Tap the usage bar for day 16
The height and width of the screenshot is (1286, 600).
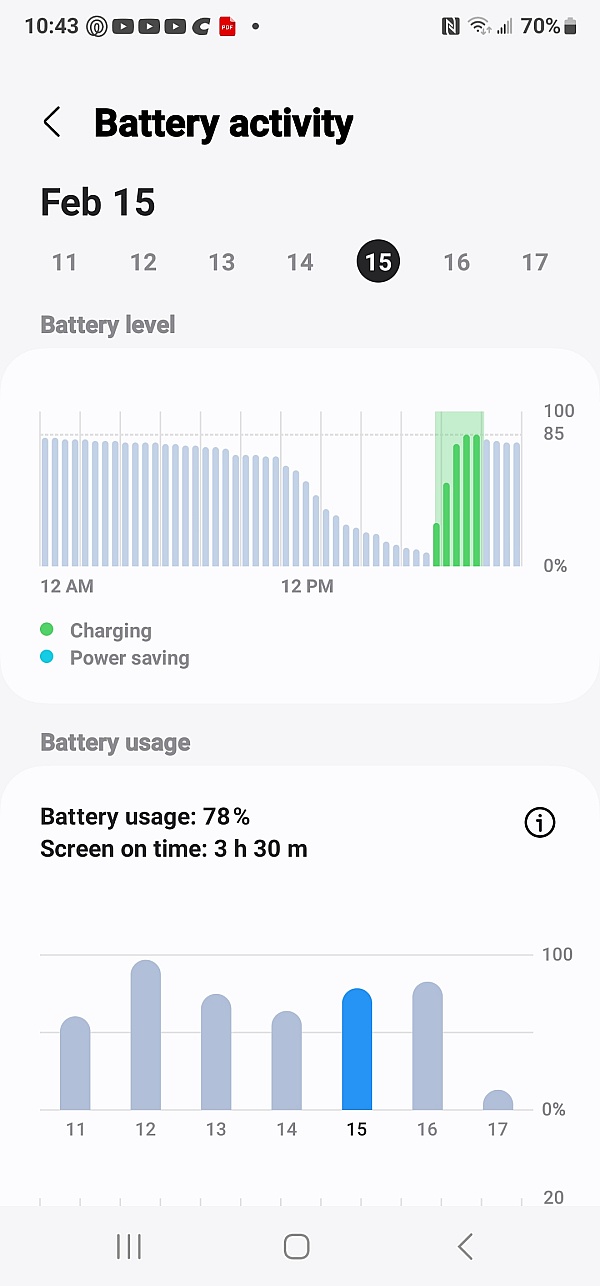pos(427,1046)
